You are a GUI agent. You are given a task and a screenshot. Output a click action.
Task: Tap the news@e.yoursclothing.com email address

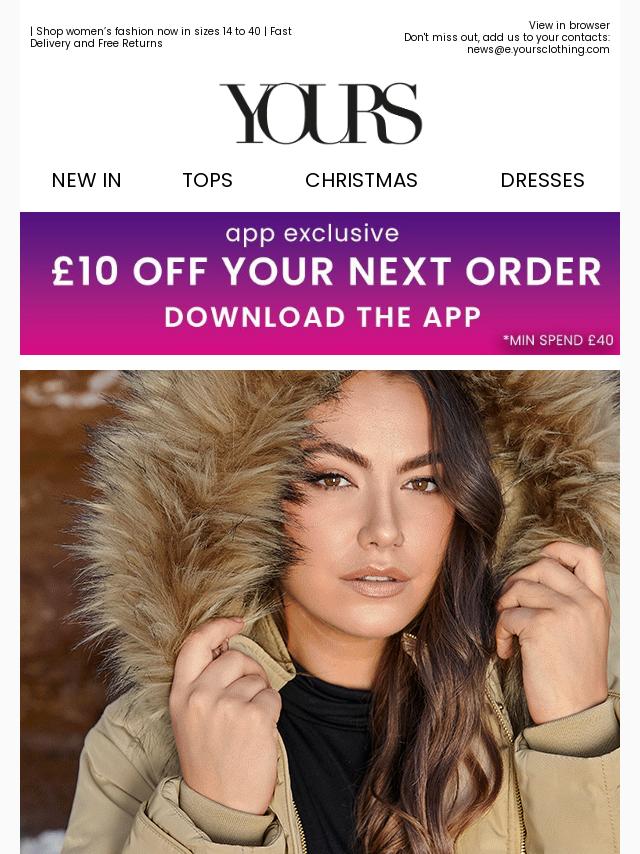click(538, 50)
